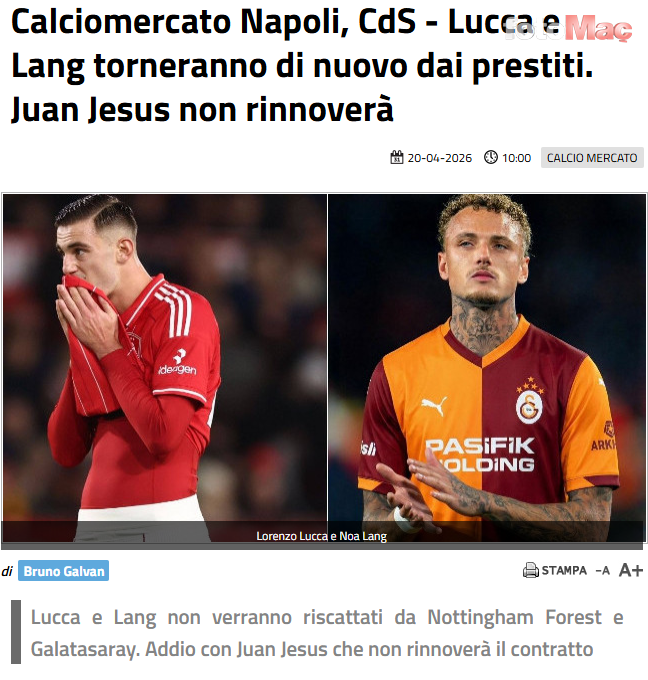Open the Lucca and Lang article photo
Viewport: 648px width, 680px height.
click(323, 365)
